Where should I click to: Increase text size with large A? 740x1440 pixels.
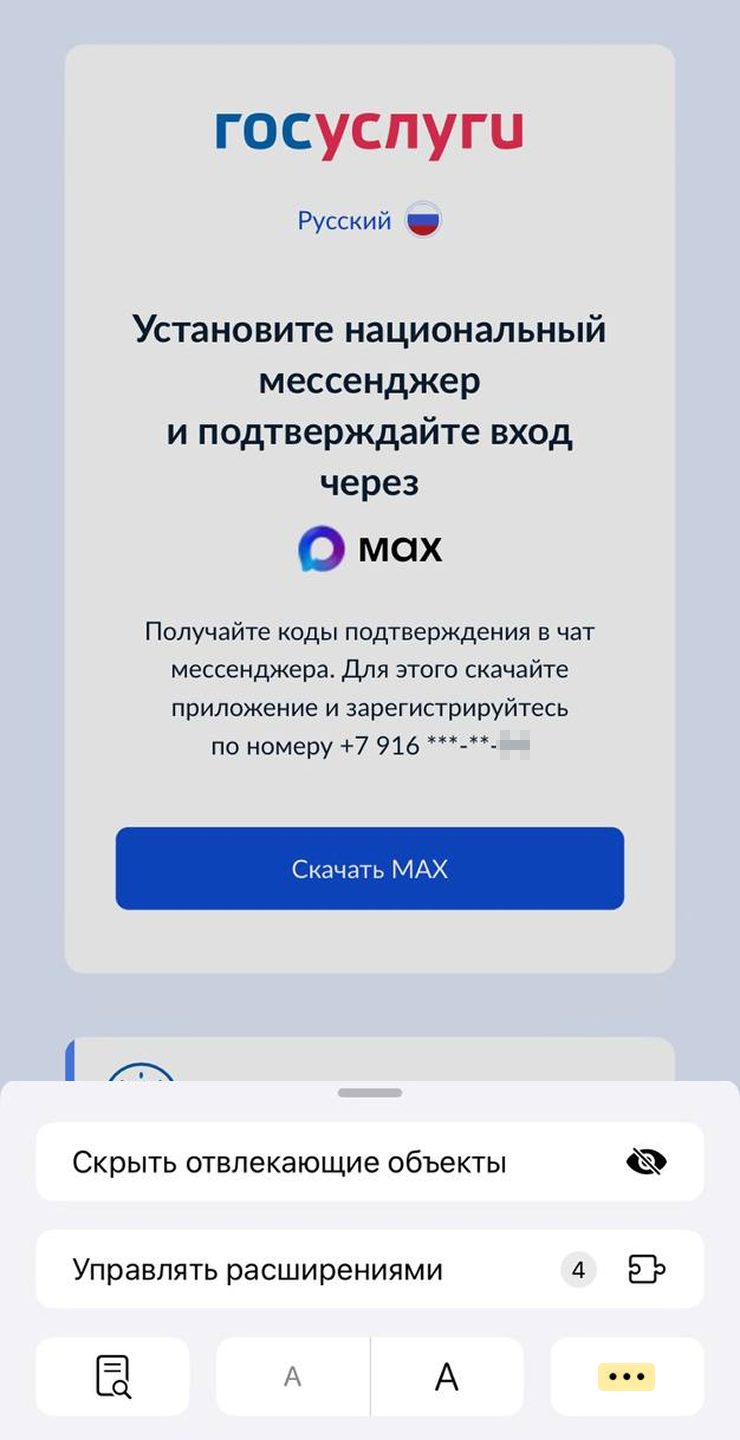click(x=447, y=1377)
